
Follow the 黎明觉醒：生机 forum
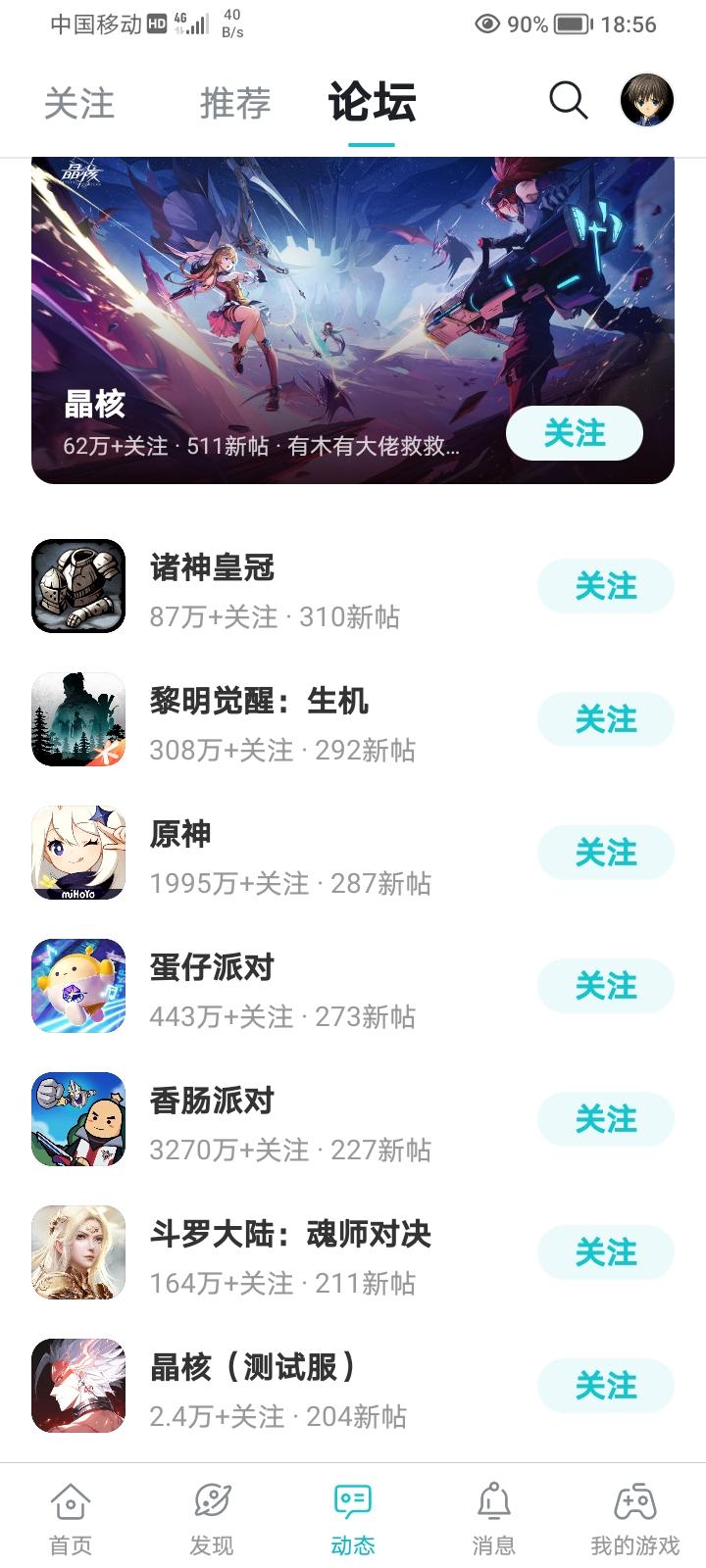point(605,719)
